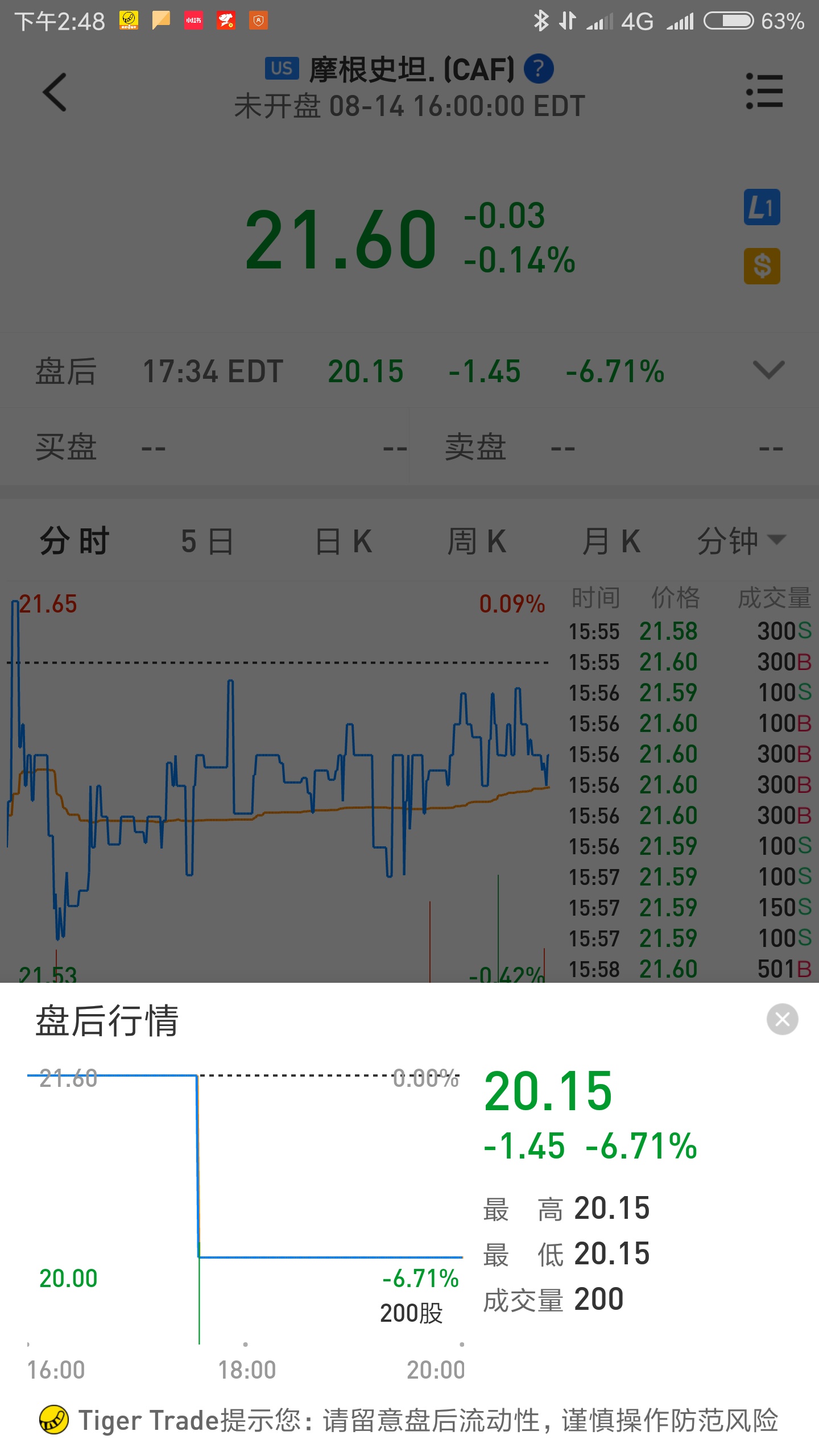Viewport: 819px width, 1456px height.
Task: Select the 周K chart tab
Action: point(477,540)
